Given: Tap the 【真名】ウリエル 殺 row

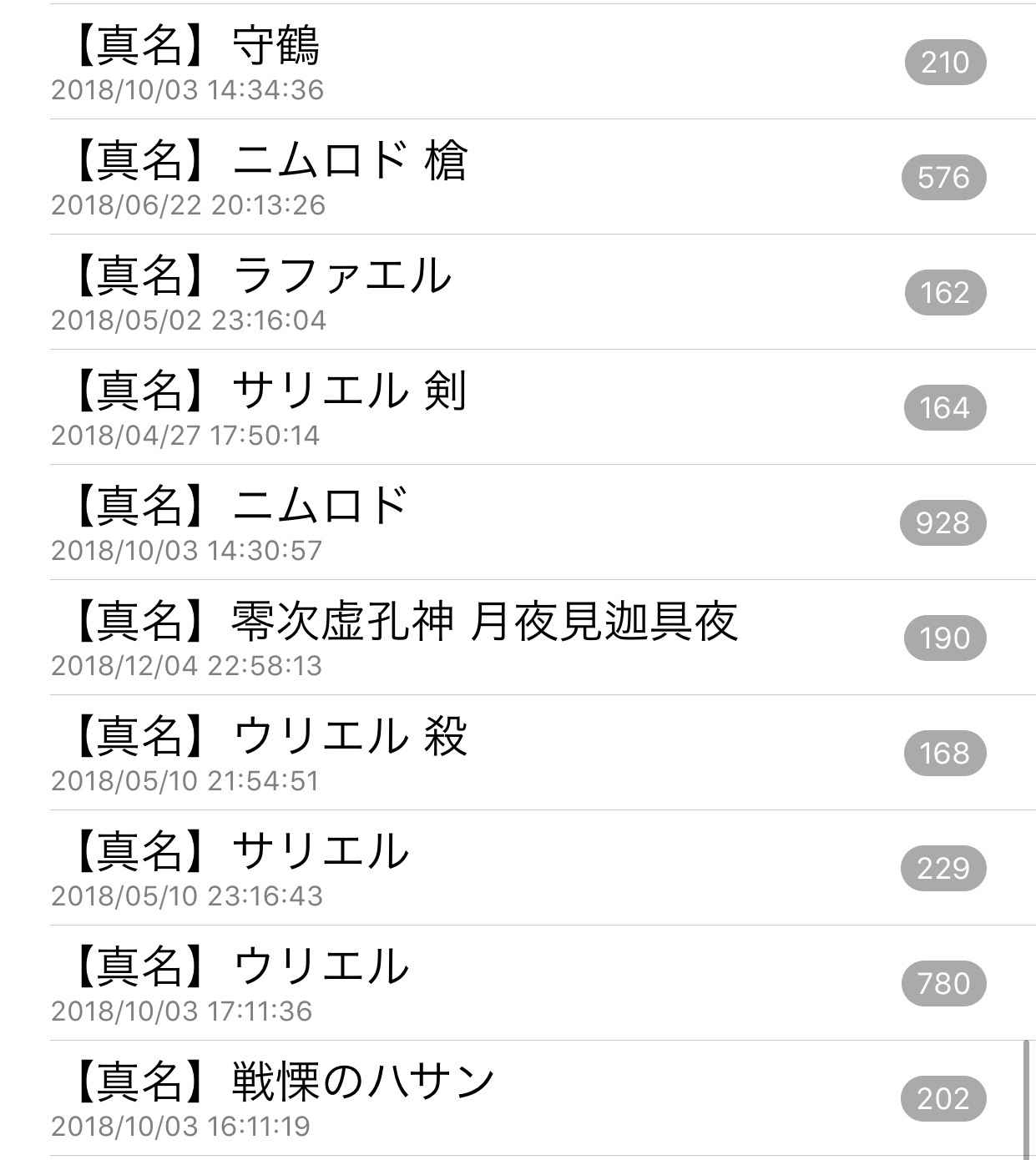Looking at the screenshot, I should 267,737.
